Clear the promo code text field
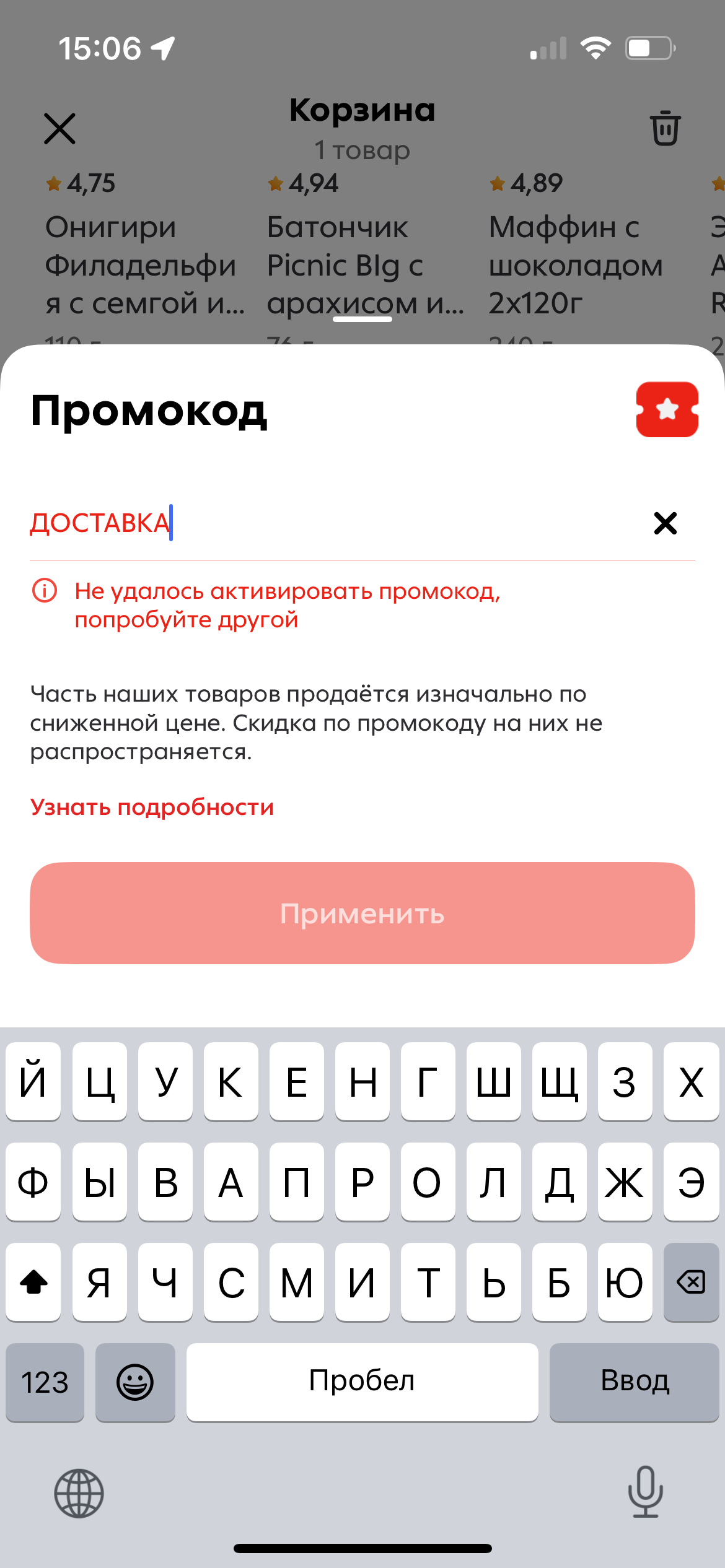Screen dimensions: 725x1568 point(665,523)
